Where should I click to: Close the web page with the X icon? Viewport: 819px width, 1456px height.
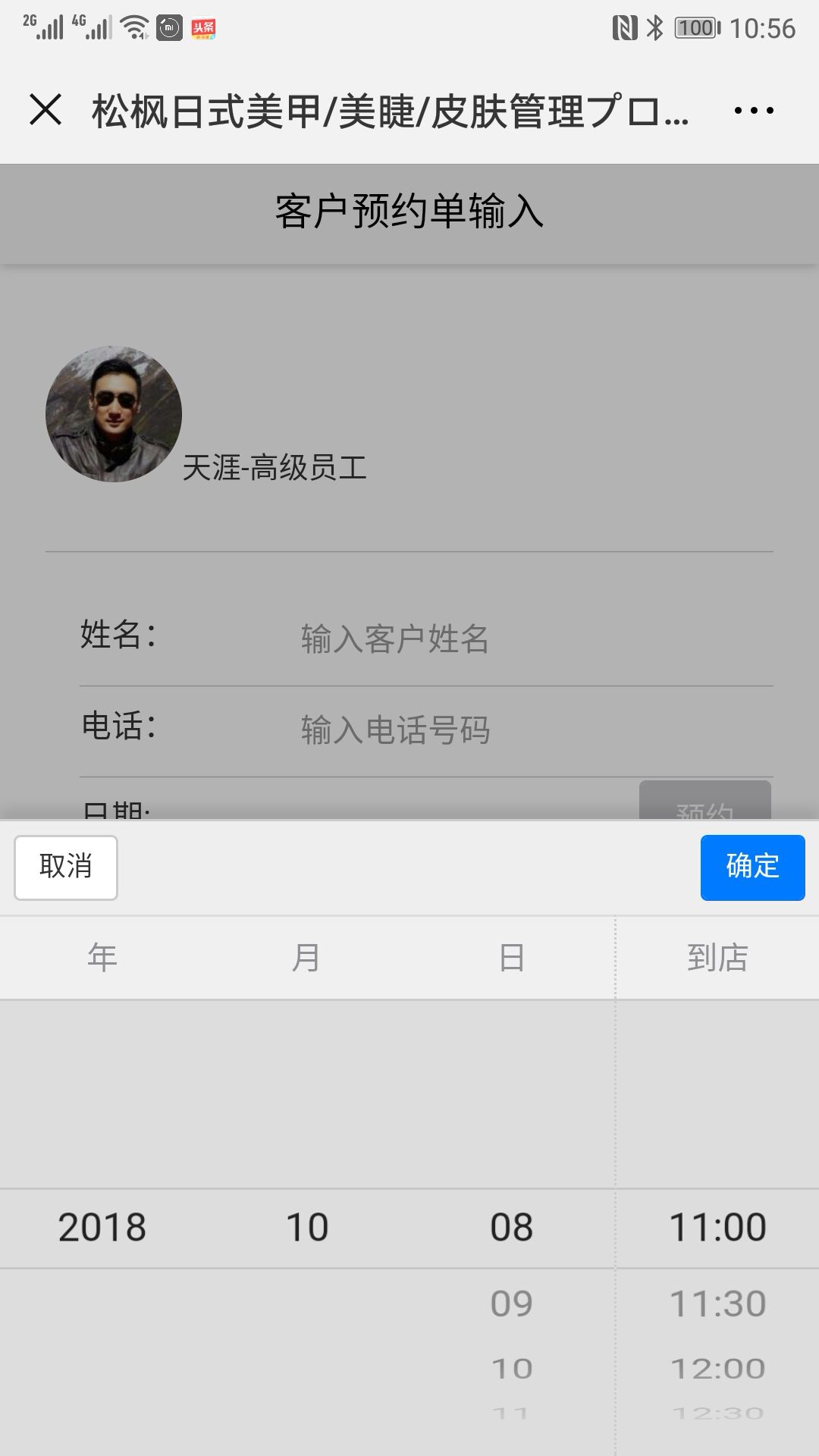click(45, 110)
